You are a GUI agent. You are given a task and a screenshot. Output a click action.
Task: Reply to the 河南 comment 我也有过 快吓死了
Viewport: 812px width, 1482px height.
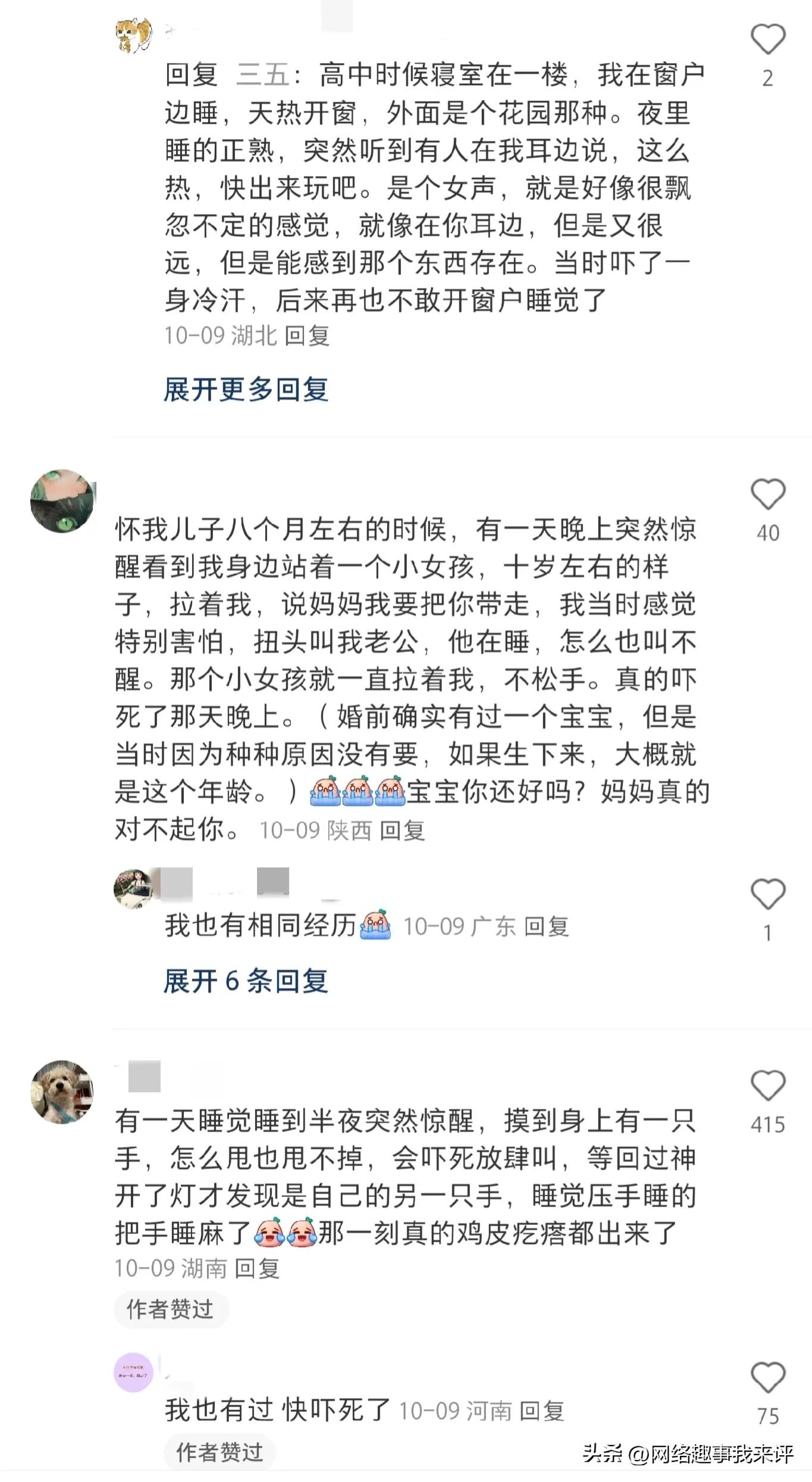click(x=542, y=1411)
